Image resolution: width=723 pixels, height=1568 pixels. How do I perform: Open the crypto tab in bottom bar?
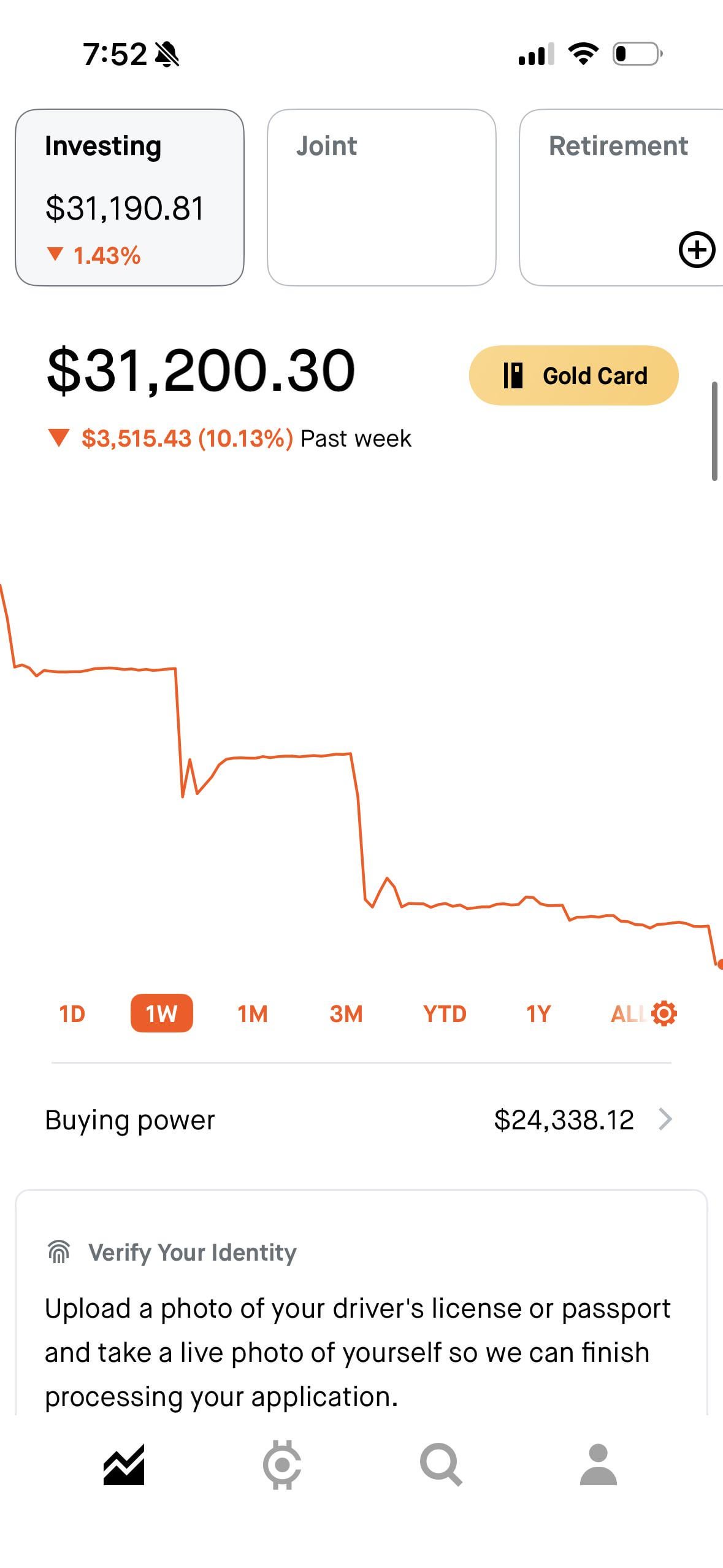click(x=282, y=1465)
